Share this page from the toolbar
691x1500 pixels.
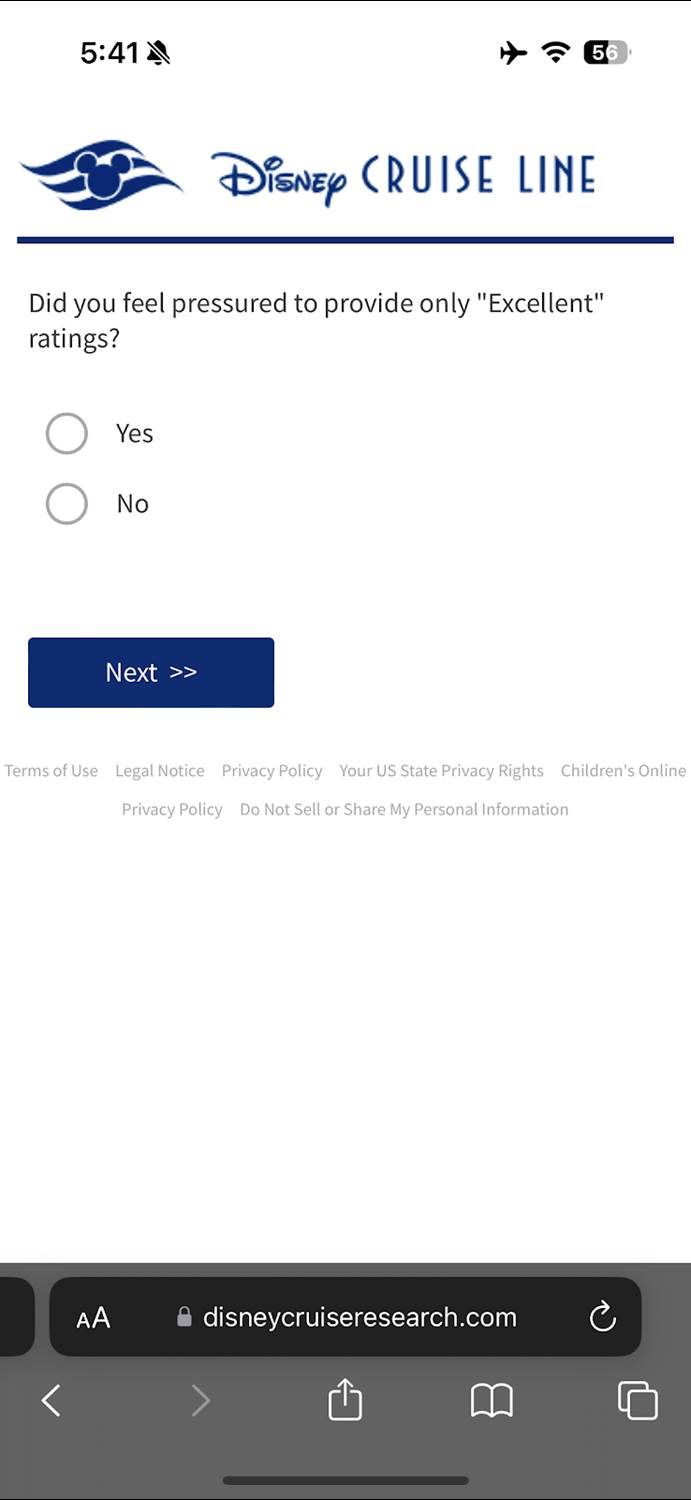(x=345, y=1400)
